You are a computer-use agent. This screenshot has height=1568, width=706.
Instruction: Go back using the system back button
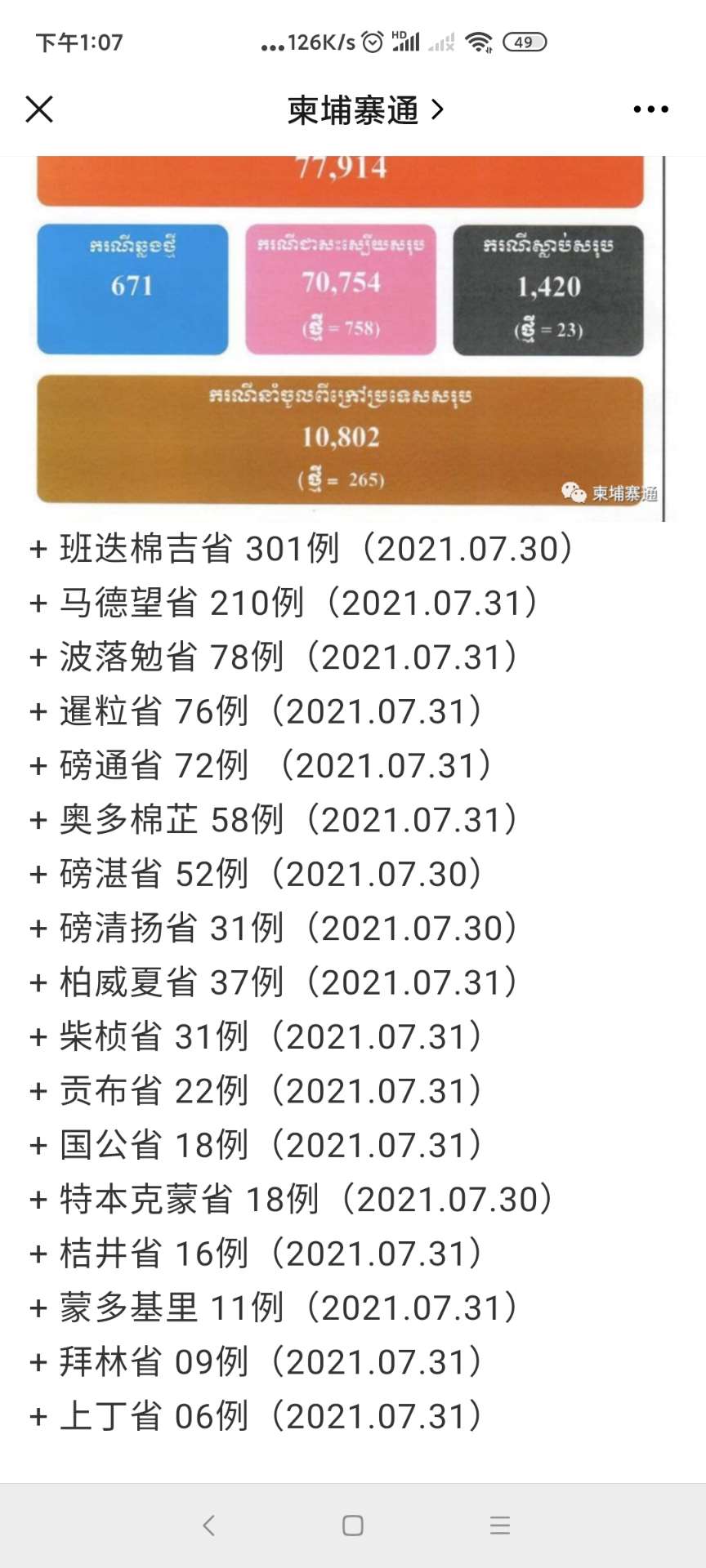[x=209, y=1525]
